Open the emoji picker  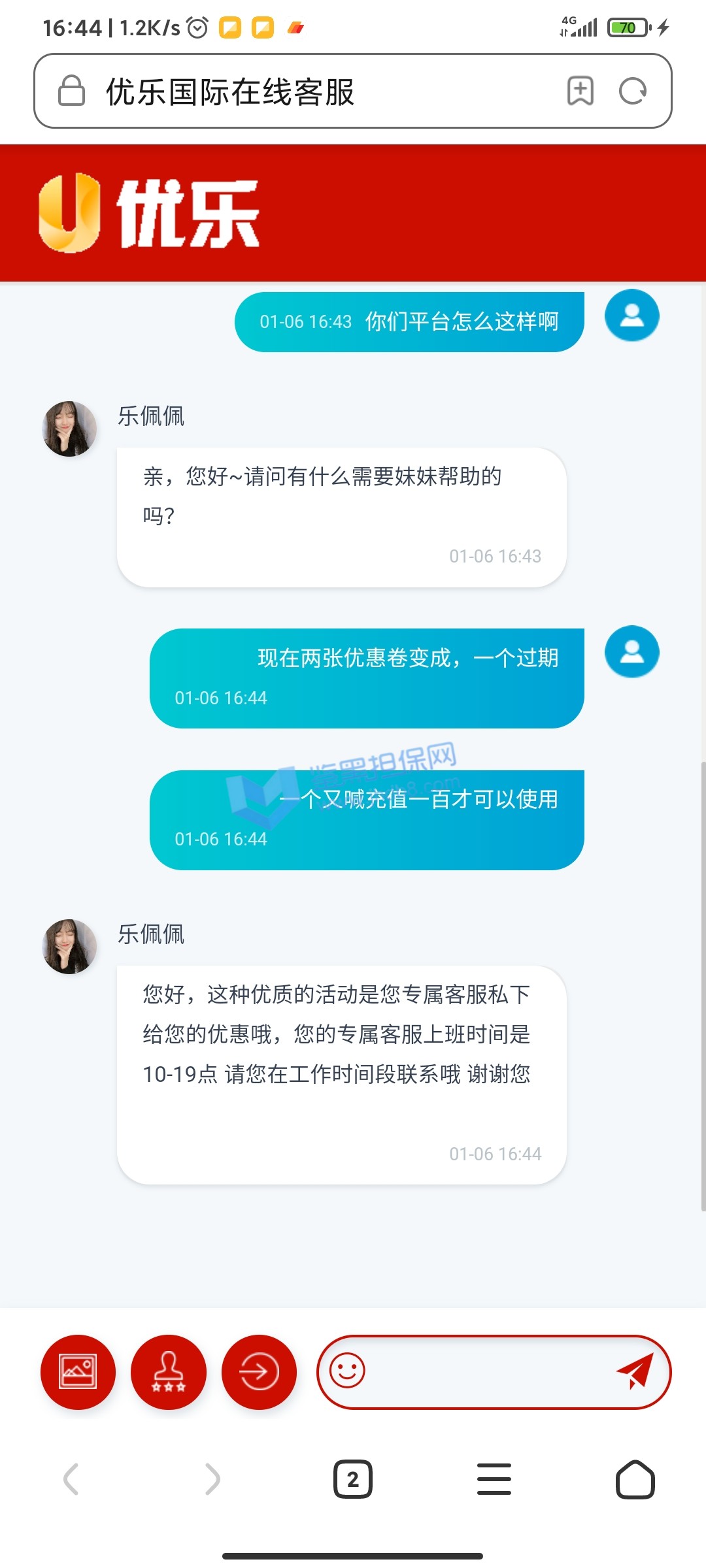click(x=347, y=1370)
